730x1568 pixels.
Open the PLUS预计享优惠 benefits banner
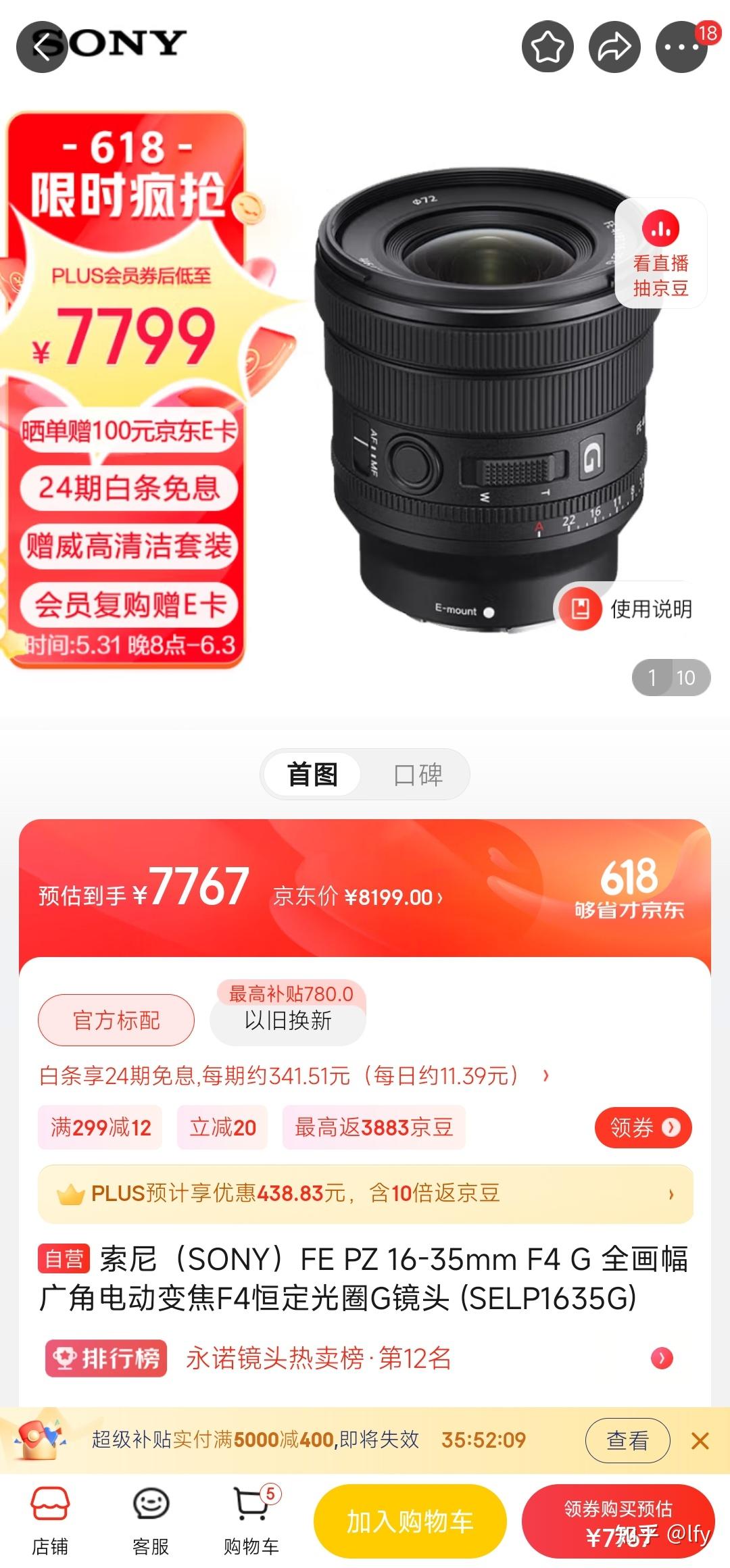point(365,1194)
